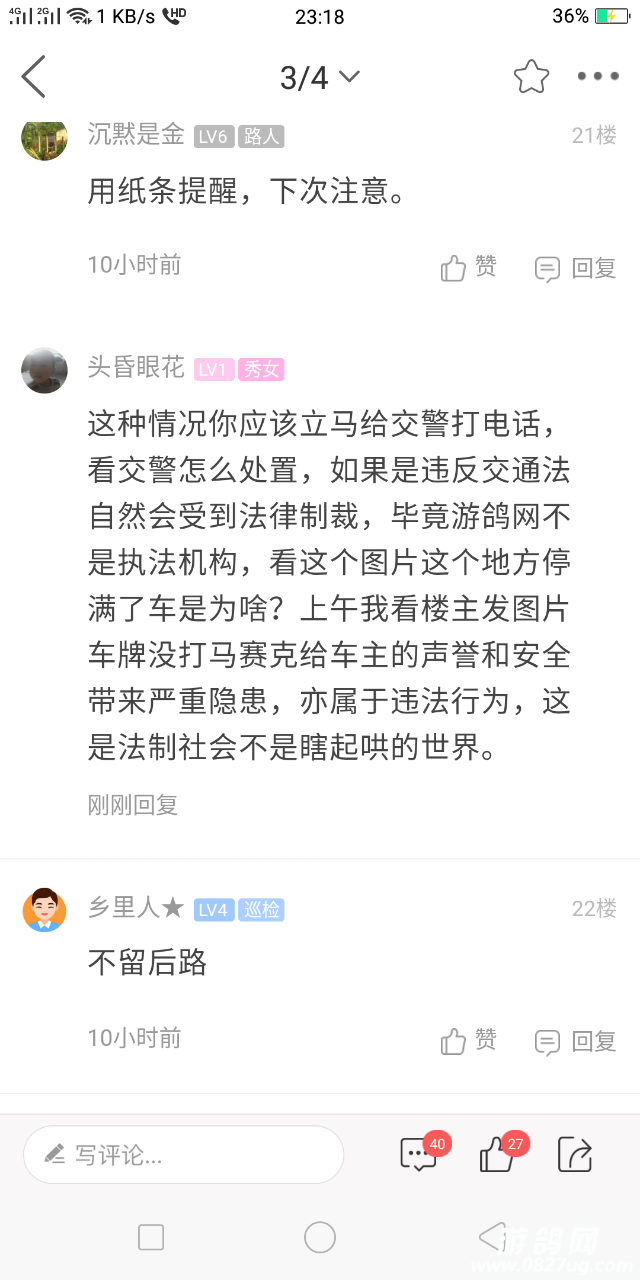Viewport: 640px width, 1280px height.
Task: Share this thread
Action: point(575,1154)
